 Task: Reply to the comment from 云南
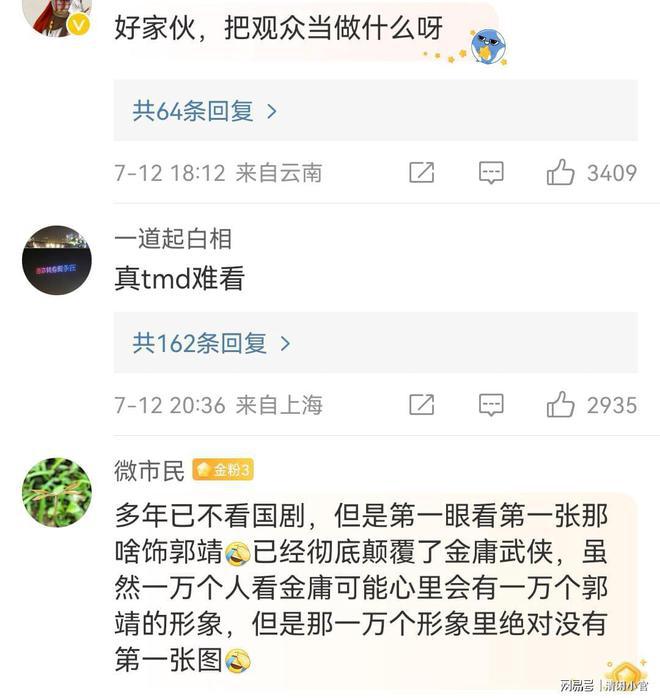pyautogui.click(x=491, y=173)
